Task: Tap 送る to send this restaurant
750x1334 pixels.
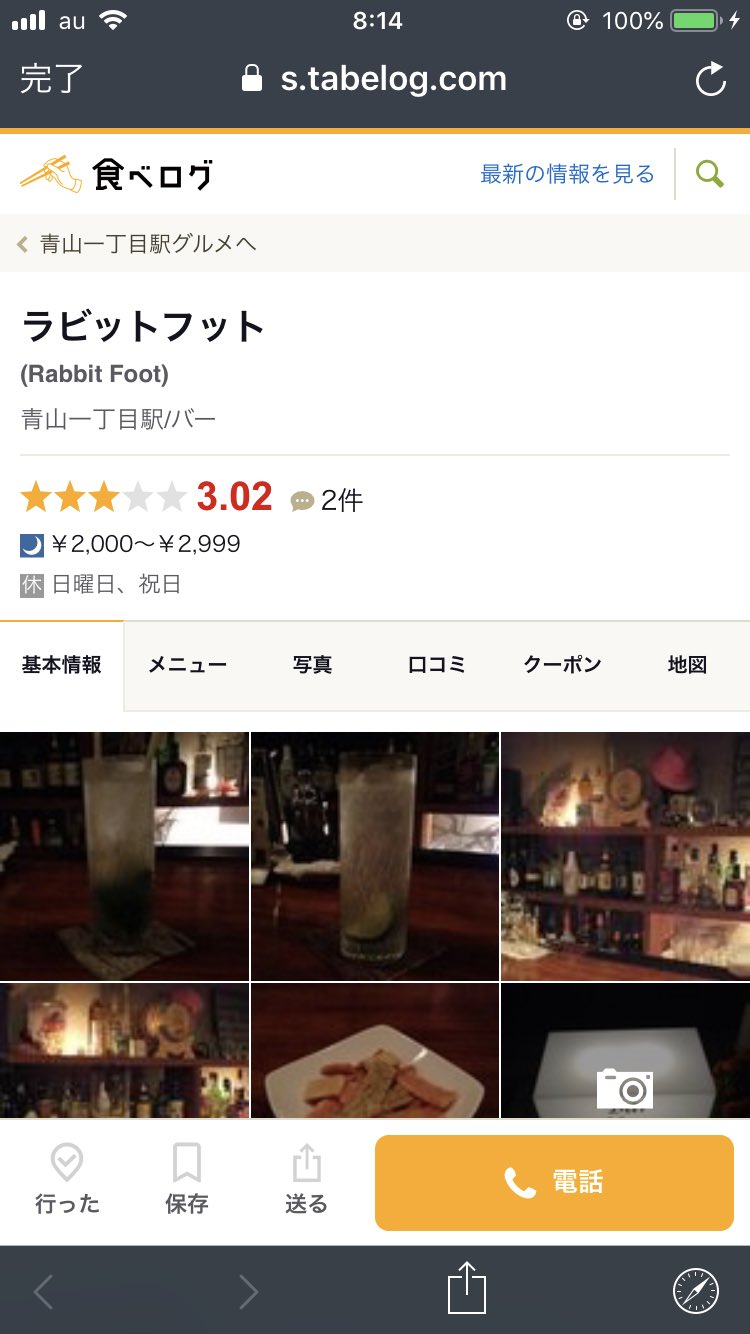Action: (306, 1182)
